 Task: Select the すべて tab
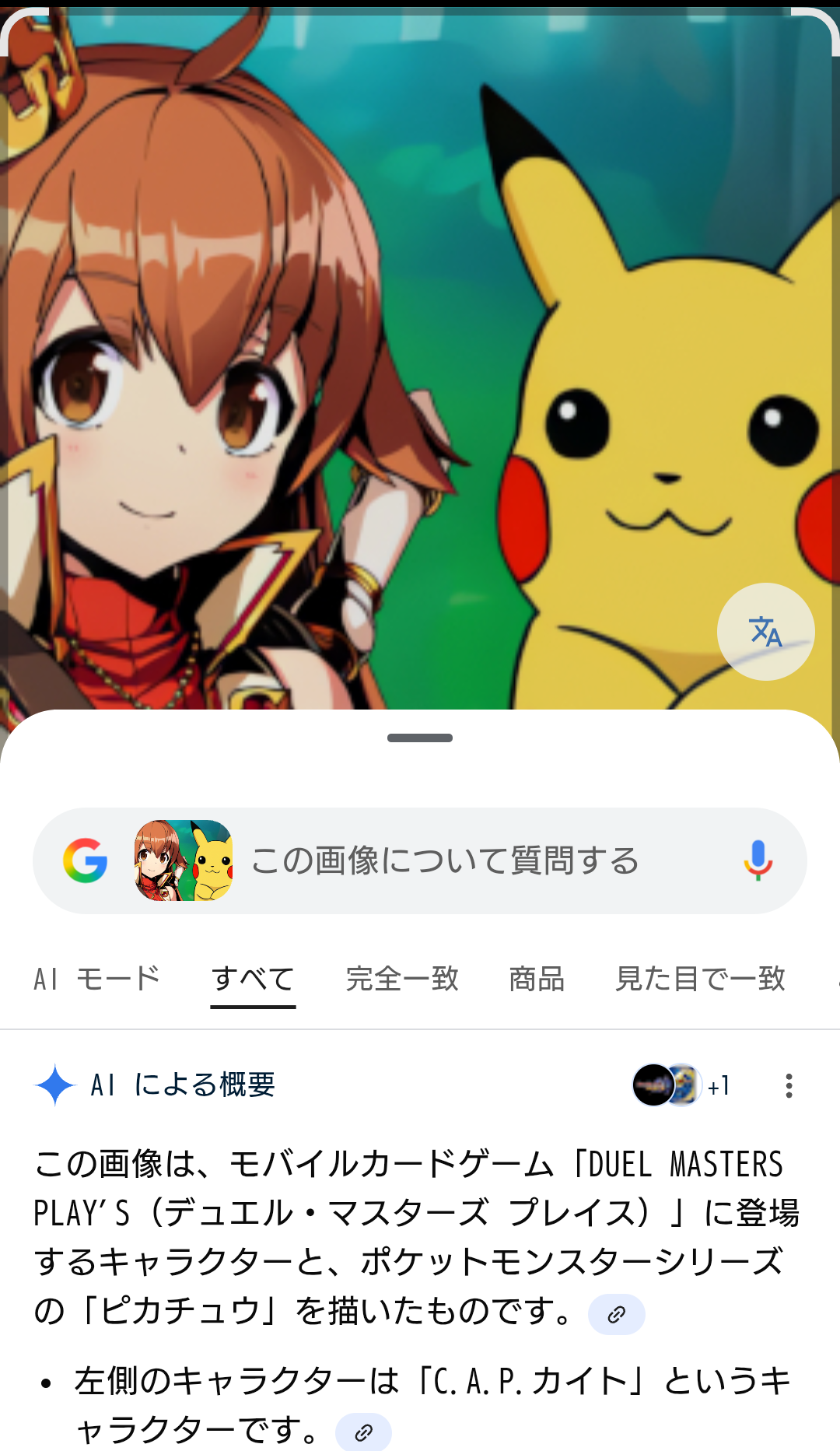253,979
